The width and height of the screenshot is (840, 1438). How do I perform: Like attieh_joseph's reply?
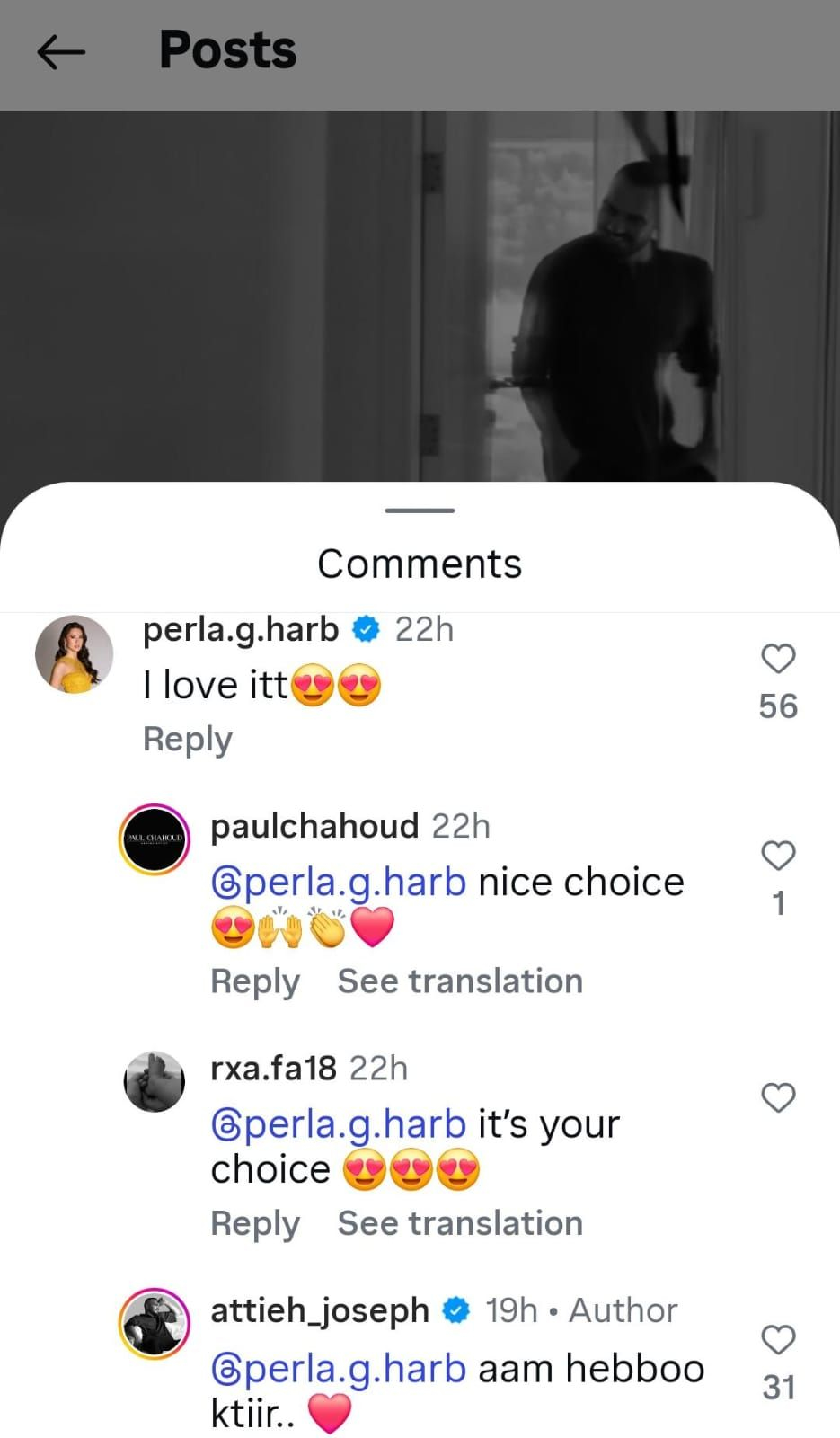(x=778, y=1340)
